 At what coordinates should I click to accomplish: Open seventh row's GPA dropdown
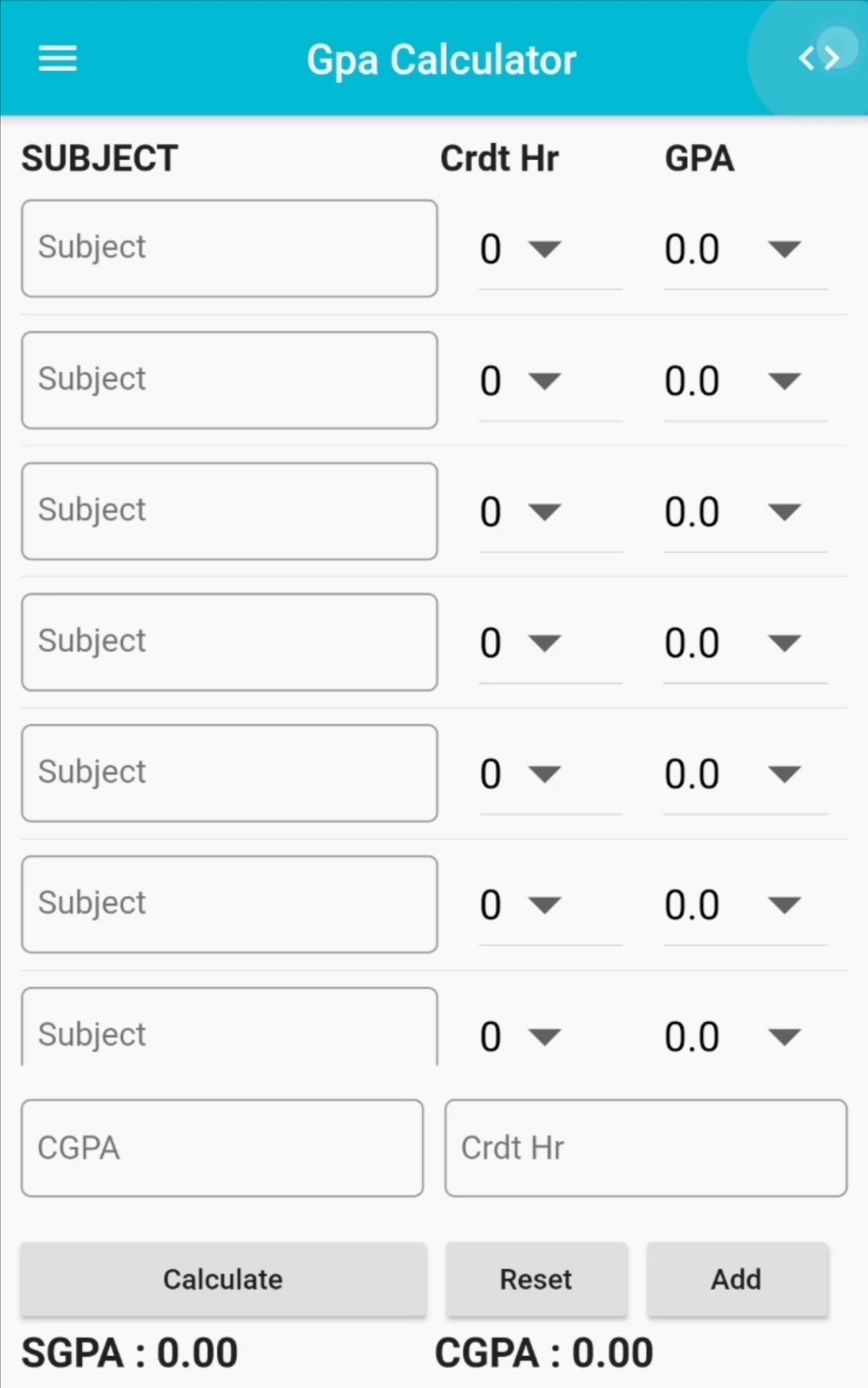click(745, 1037)
